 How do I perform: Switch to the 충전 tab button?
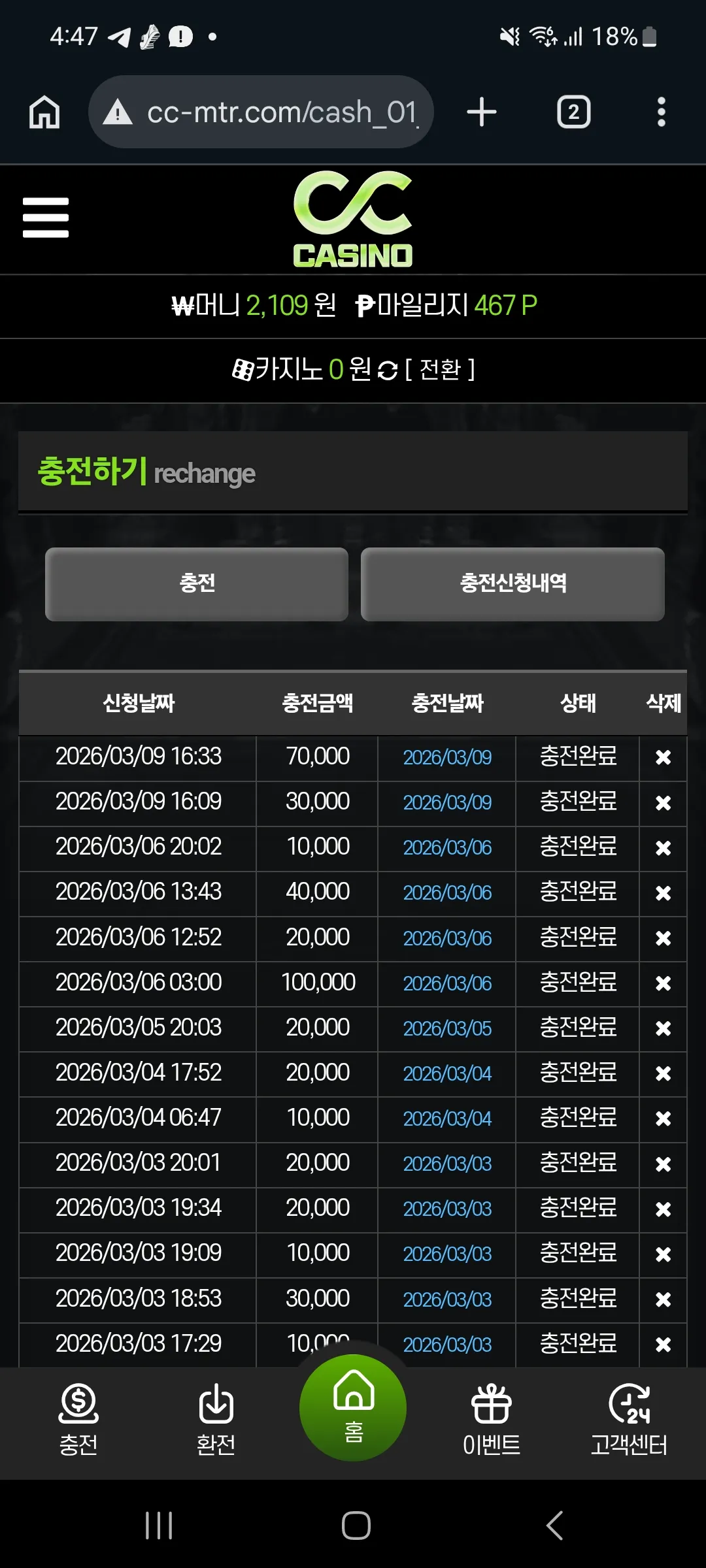point(197,583)
